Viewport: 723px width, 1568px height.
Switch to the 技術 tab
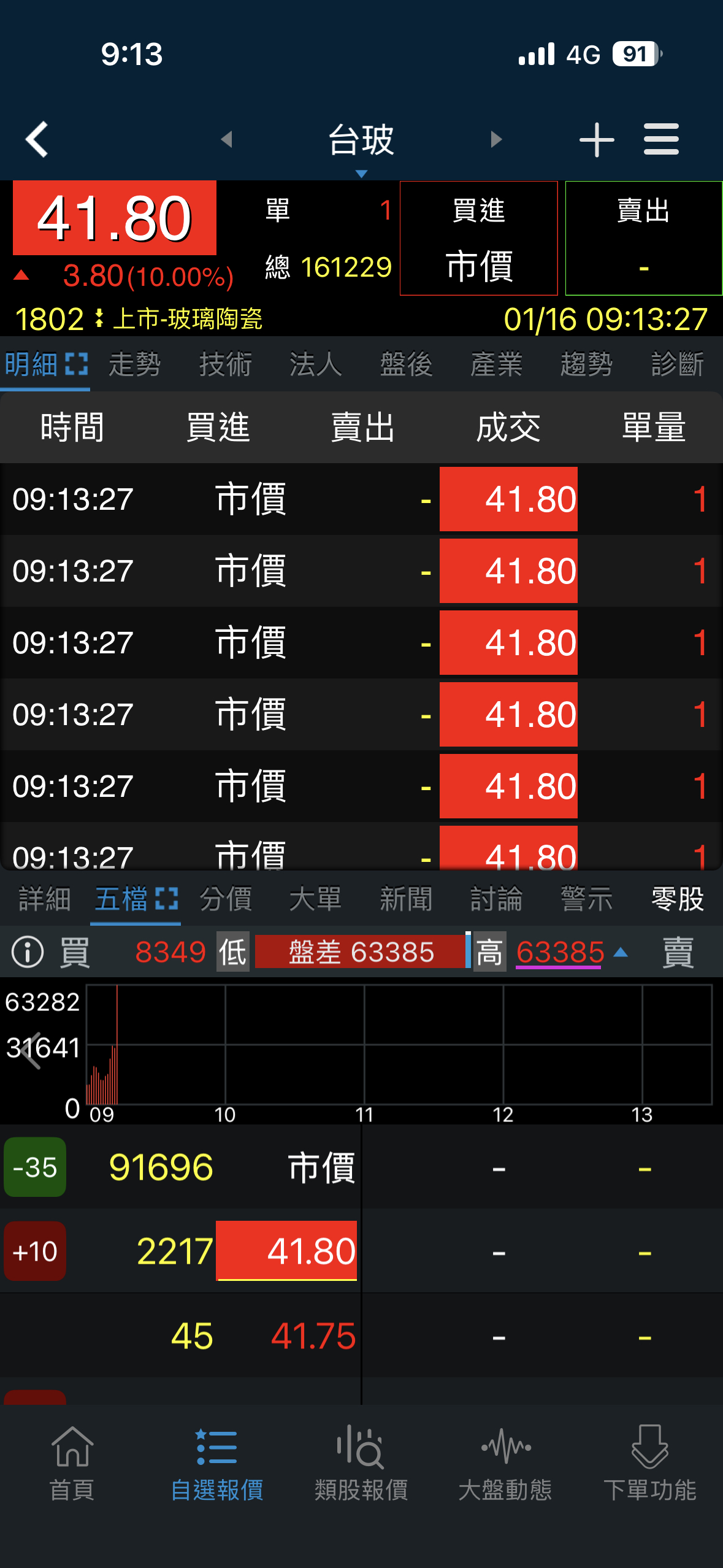(x=225, y=364)
